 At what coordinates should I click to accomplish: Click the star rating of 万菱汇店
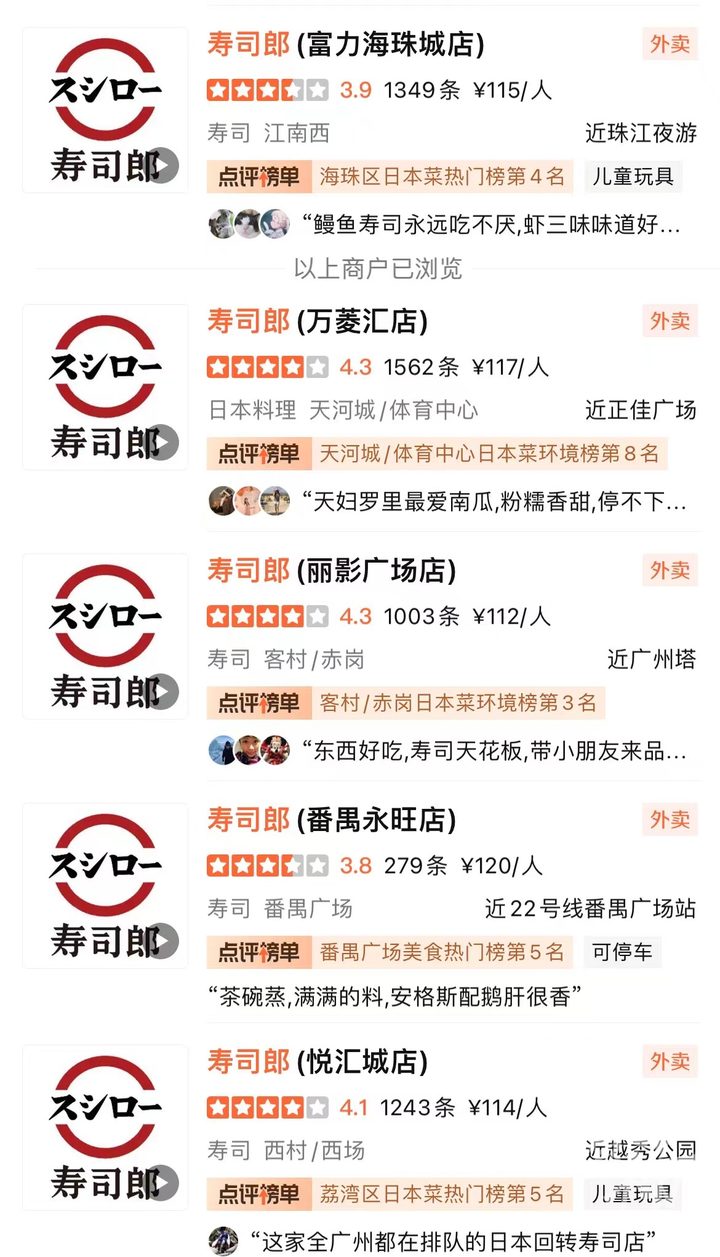pos(265,366)
